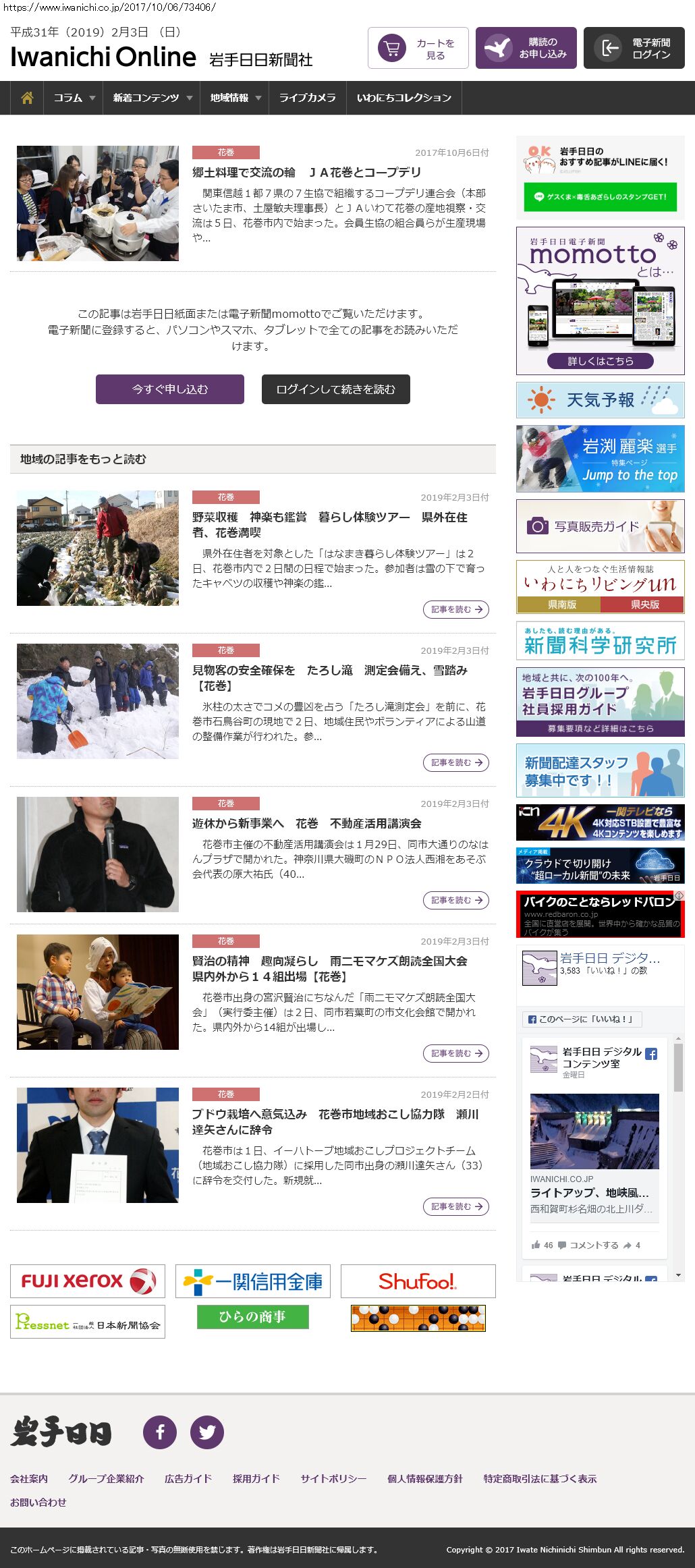This screenshot has height=1568, width=695.
Task: Tap 今すぐ申し込む button
Action: coord(169,389)
